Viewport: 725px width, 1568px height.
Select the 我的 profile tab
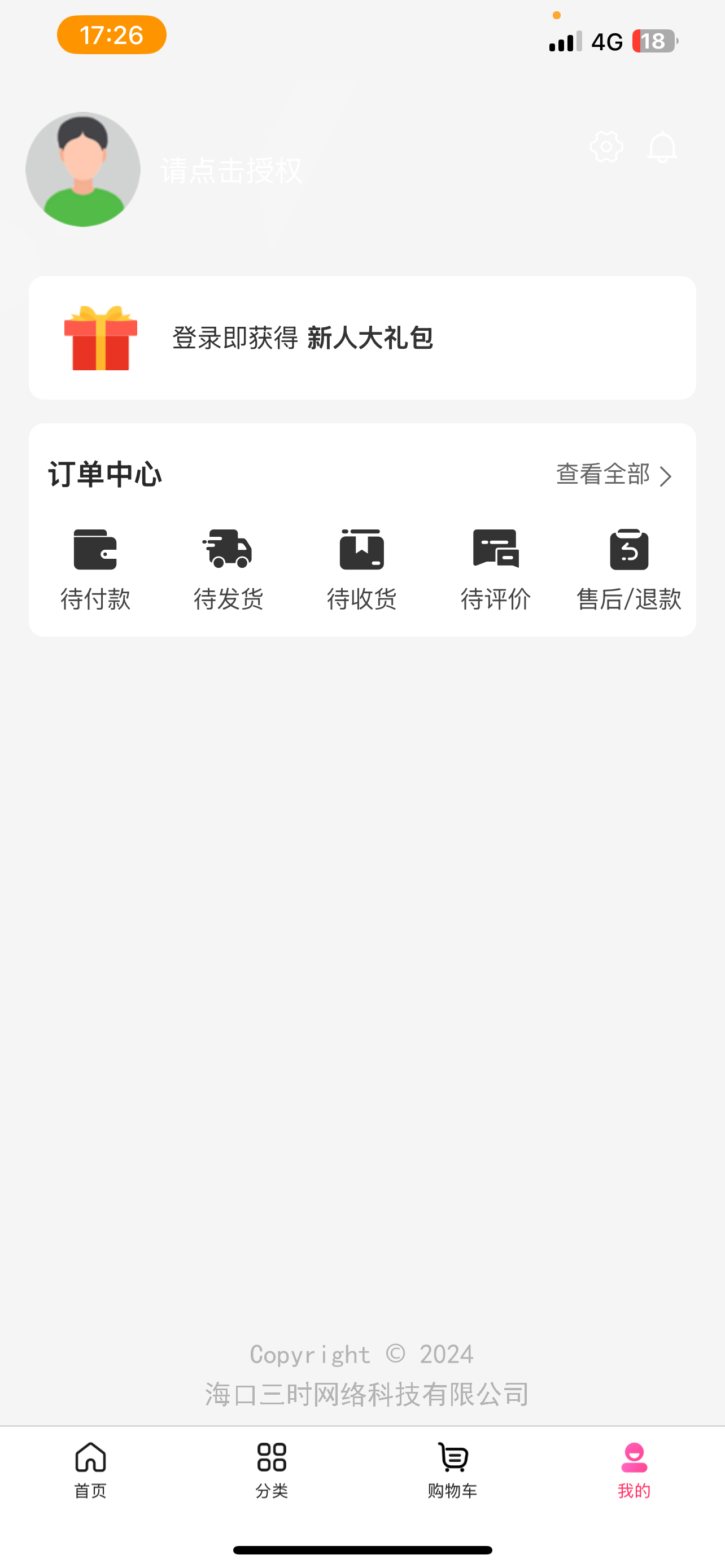pyautogui.click(x=634, y=1470)
